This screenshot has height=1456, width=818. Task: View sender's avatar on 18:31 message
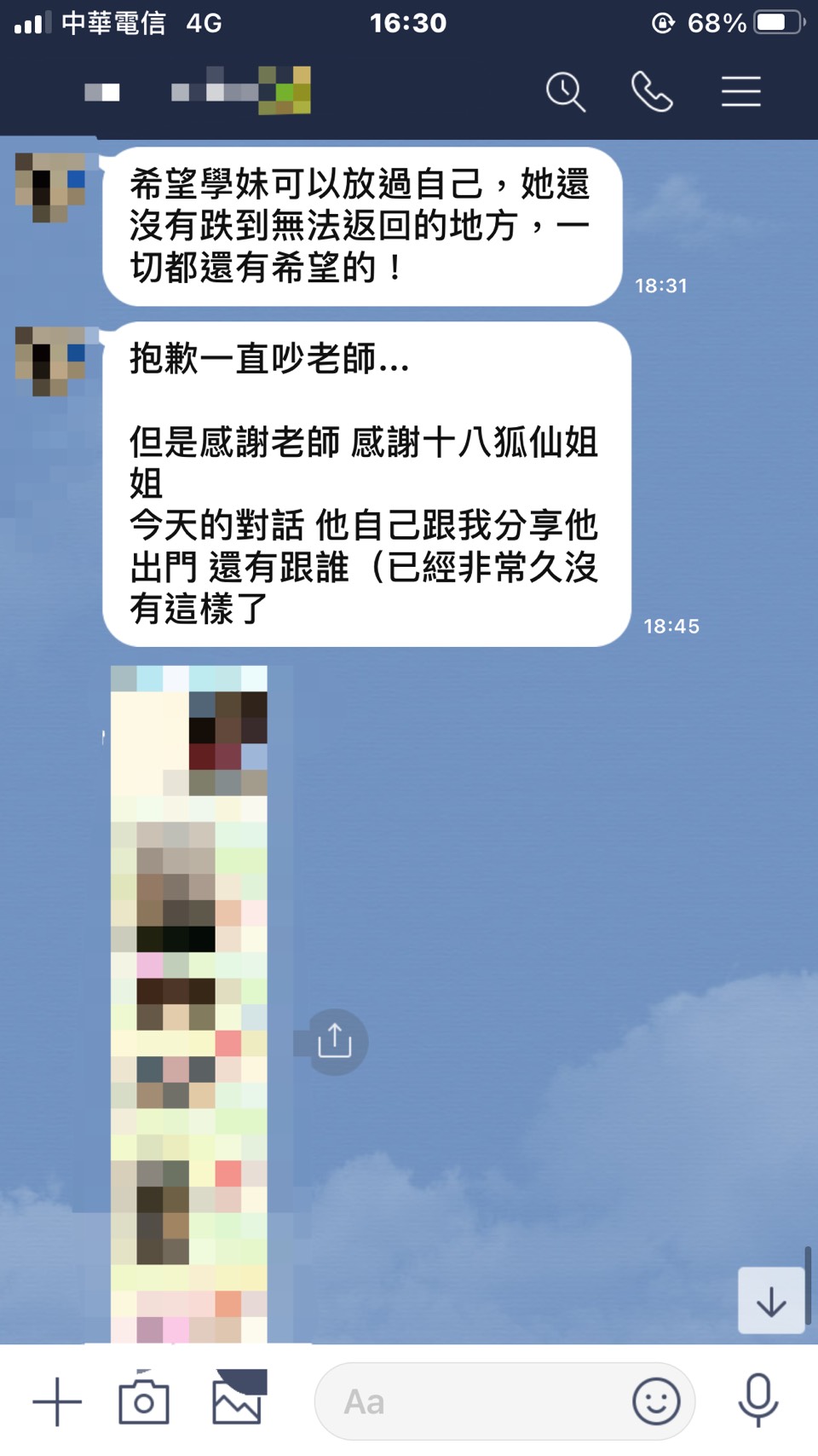[50, 188]
